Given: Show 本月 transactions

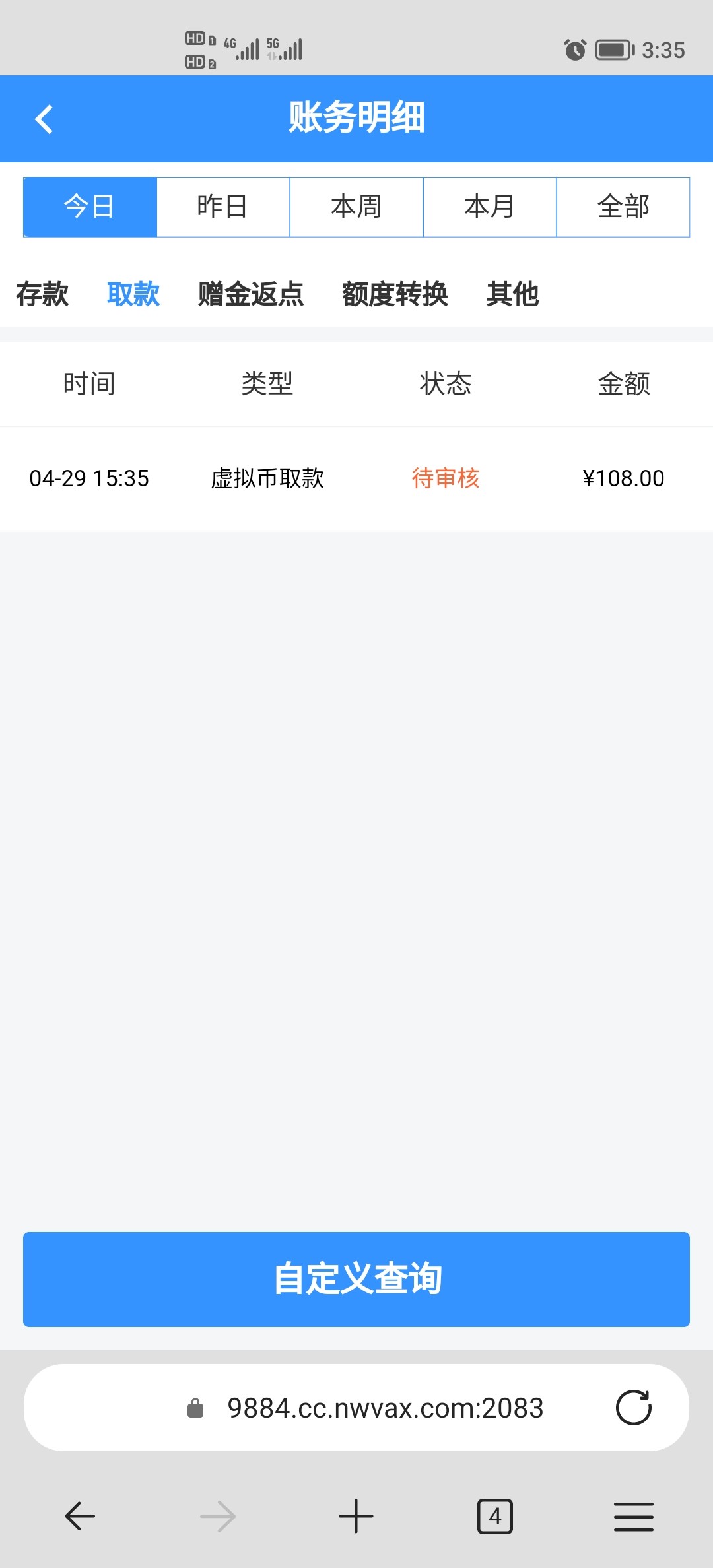Looking at the screenshot, I should pyautogui.click(x=490, y=207).
